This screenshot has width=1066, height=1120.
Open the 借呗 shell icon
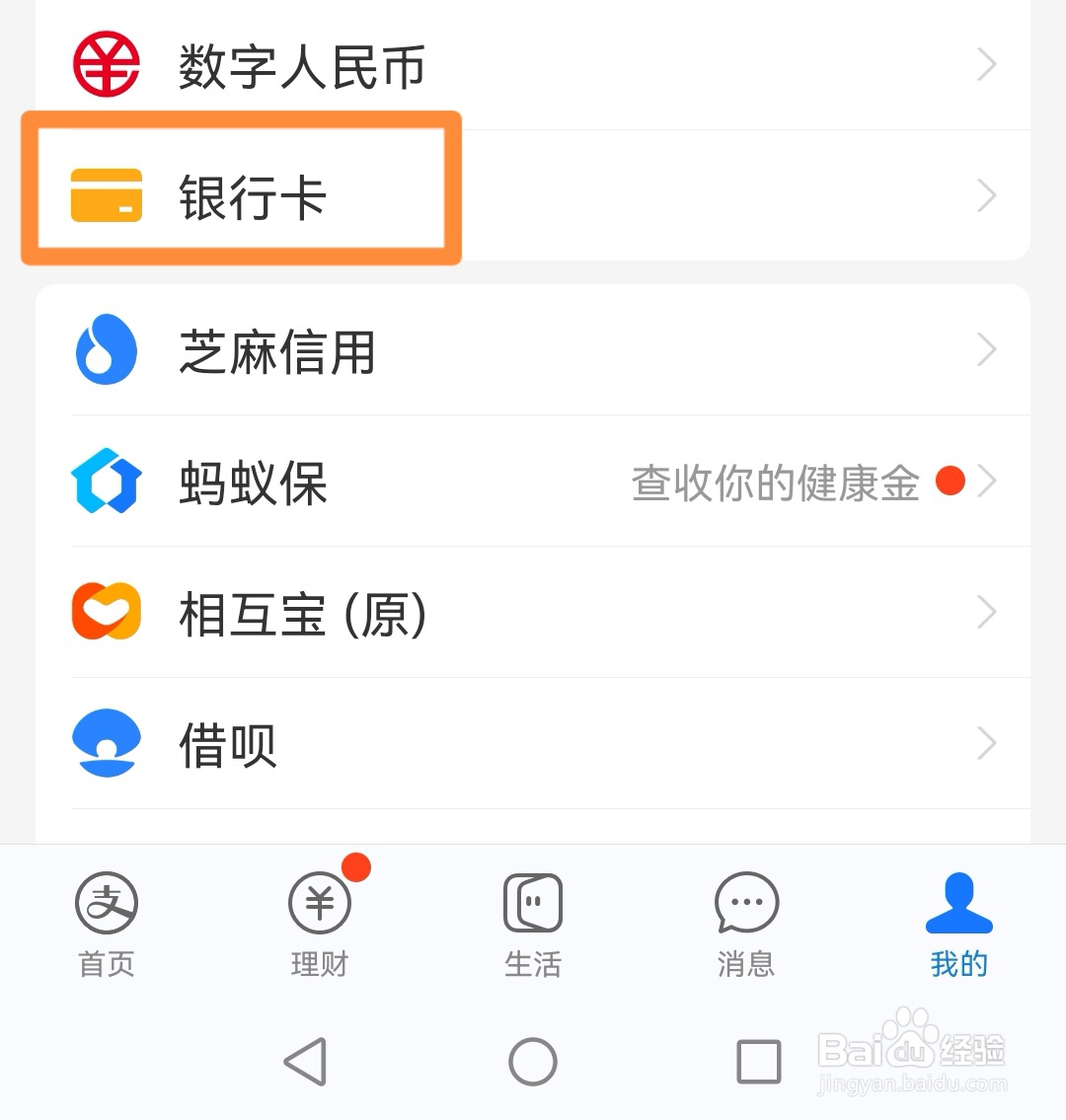pyautogui.click(x=106, y=743)
